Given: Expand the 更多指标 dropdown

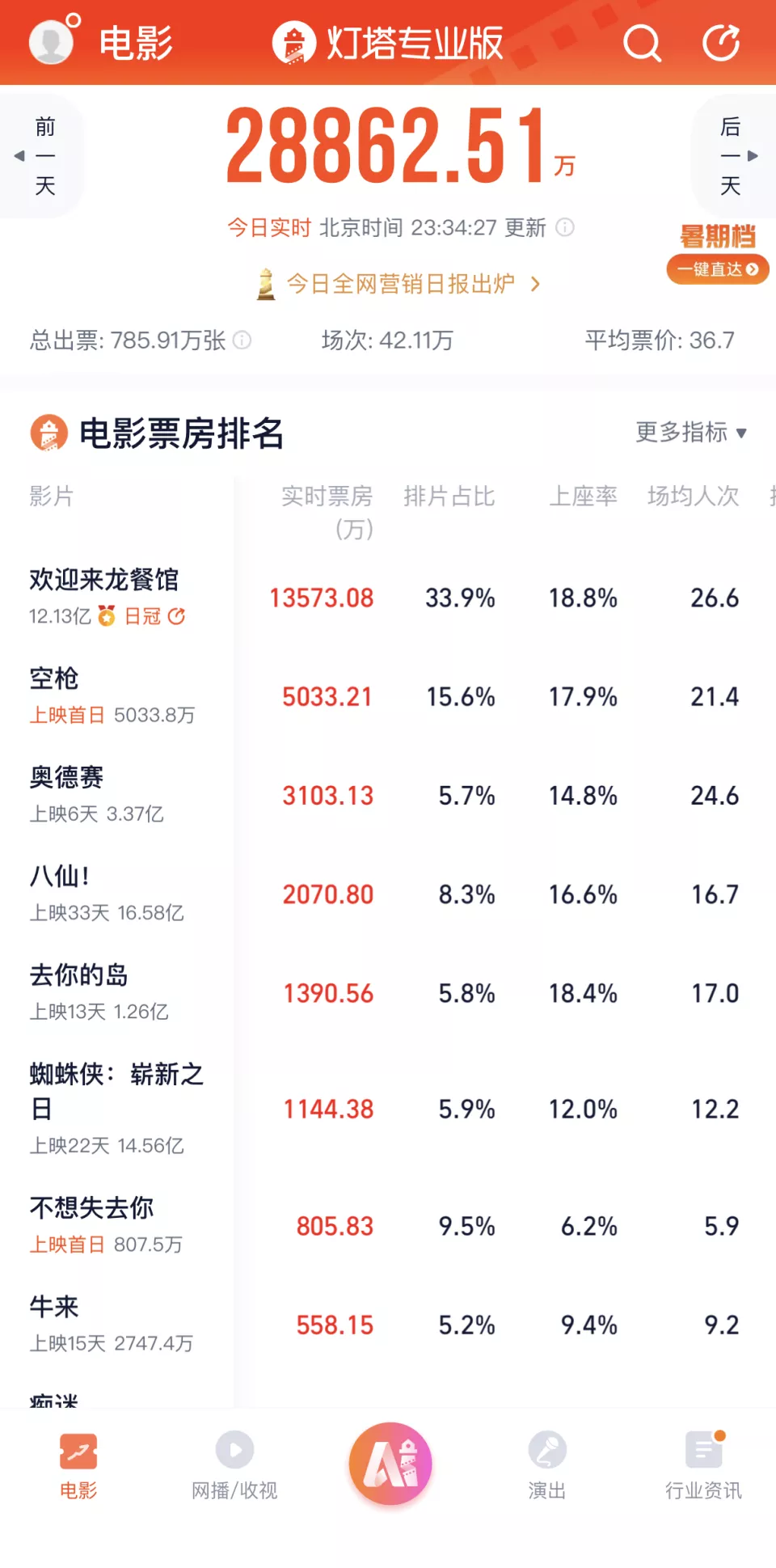Looking at the screenshot, I should pos(691,433).
